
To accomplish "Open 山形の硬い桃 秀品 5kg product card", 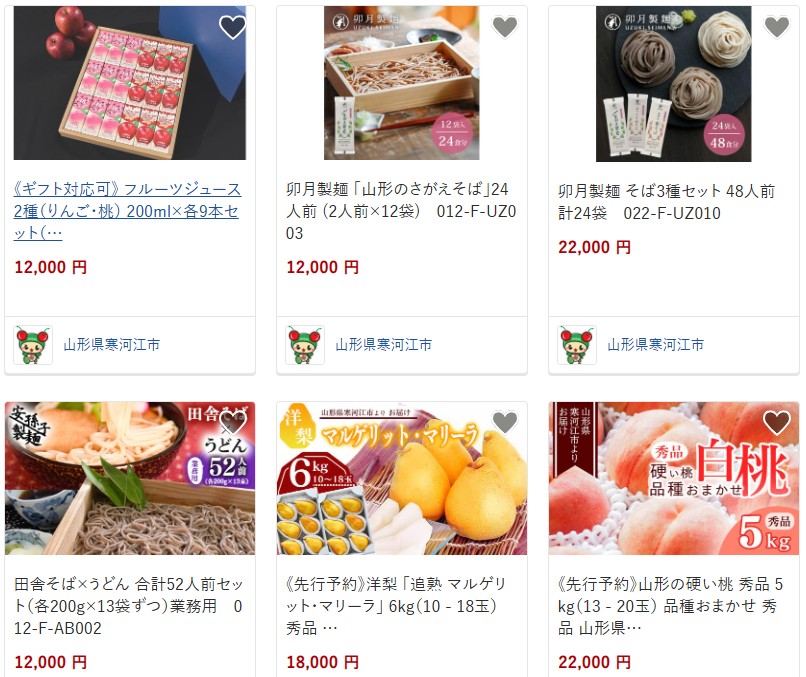I will click(x=672, y=605).
